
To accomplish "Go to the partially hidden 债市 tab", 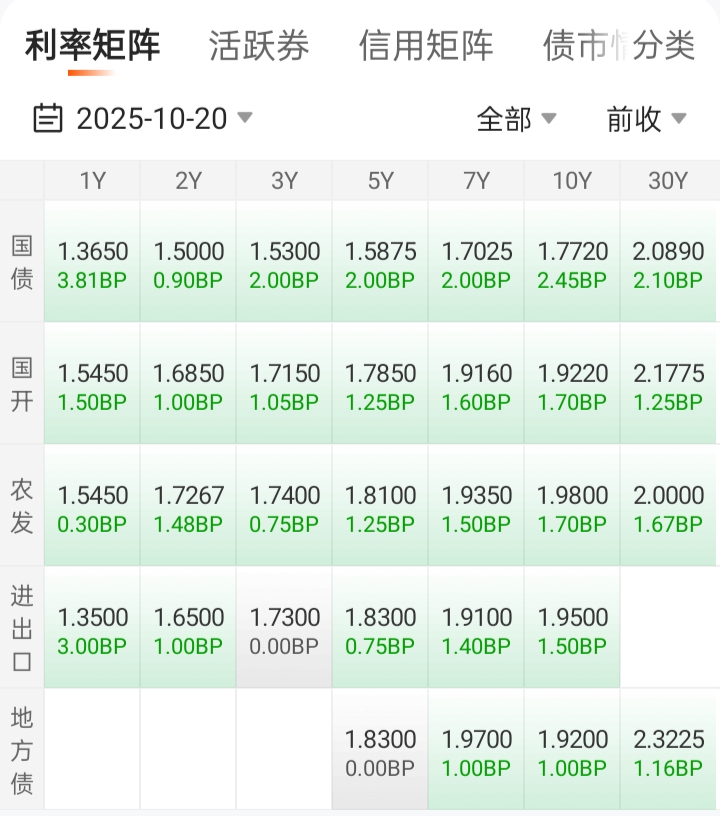I will pyautogui.click(x=575, y=46).
